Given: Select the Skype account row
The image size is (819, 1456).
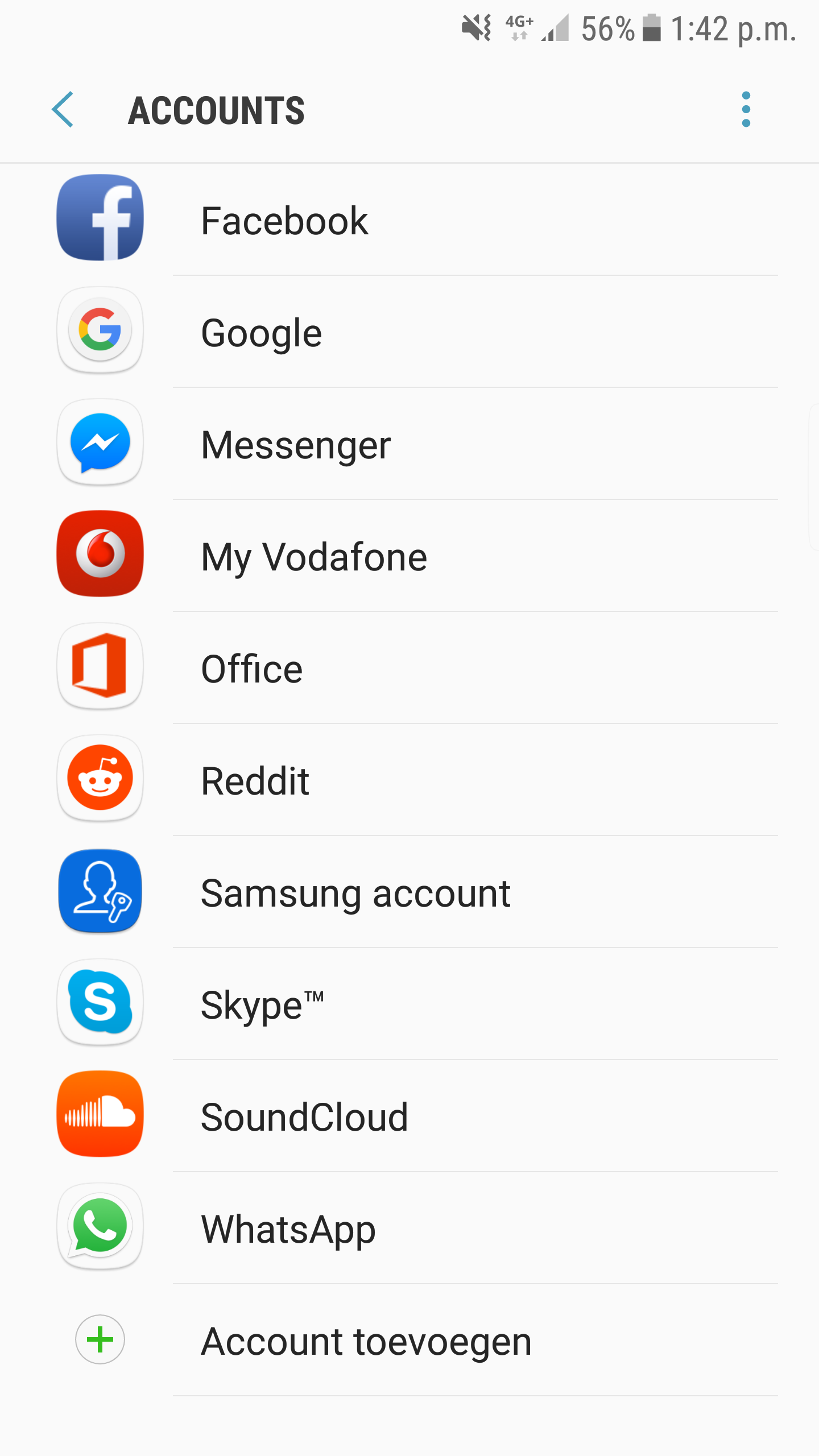Looking at the screenshot, I should pos(409,1004).
